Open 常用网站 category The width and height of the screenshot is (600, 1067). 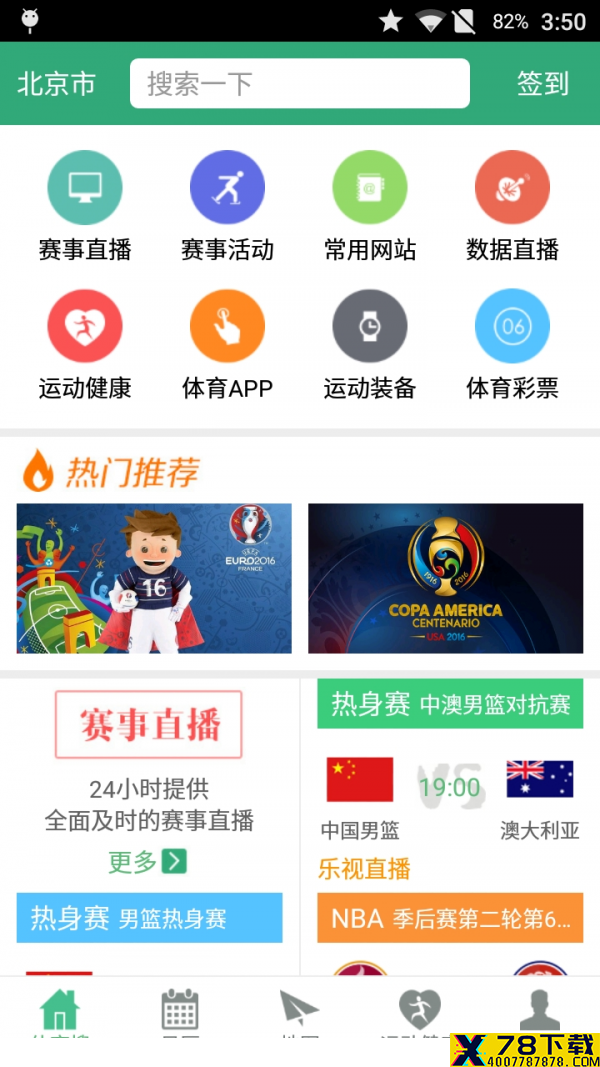tap(370, 206)
